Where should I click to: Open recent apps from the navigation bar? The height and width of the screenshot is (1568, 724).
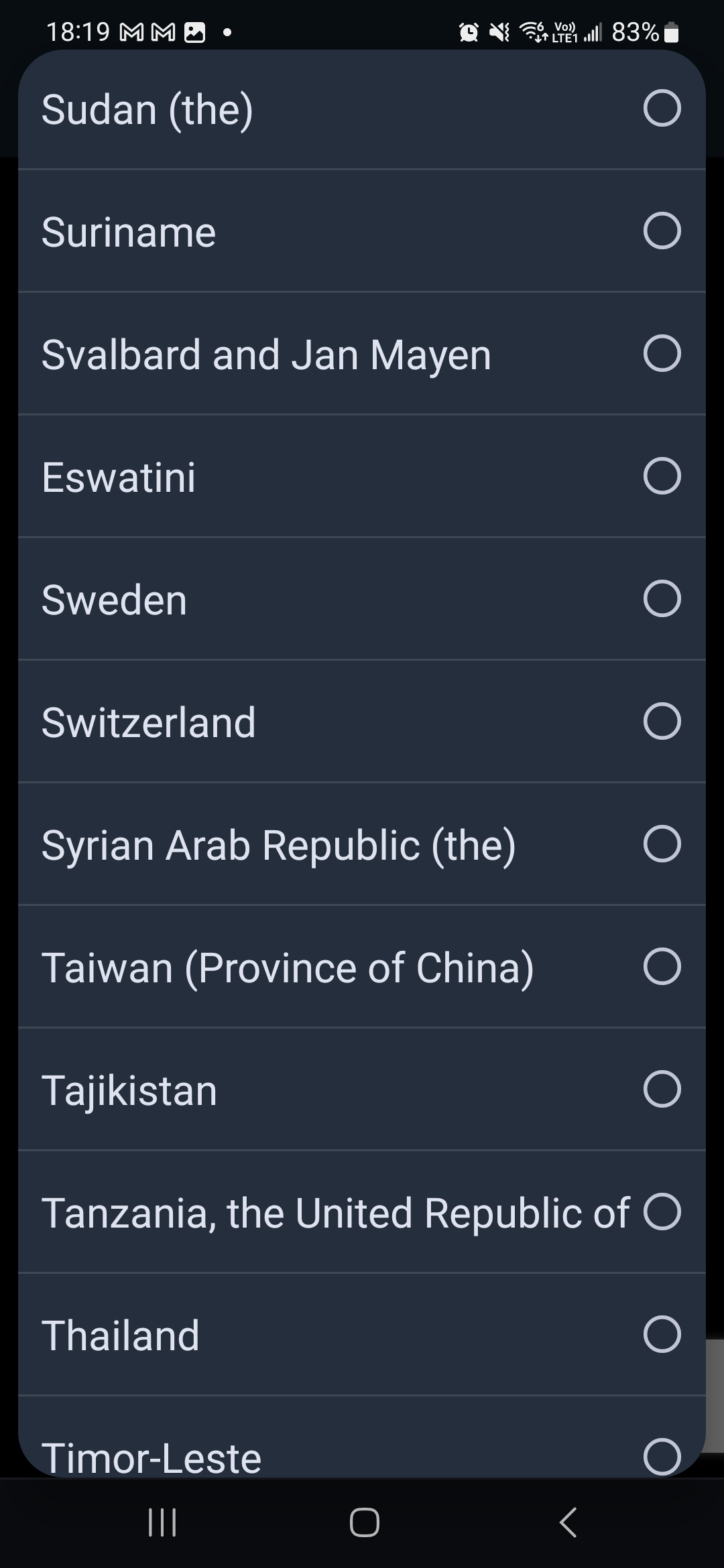click(162, 1522)
